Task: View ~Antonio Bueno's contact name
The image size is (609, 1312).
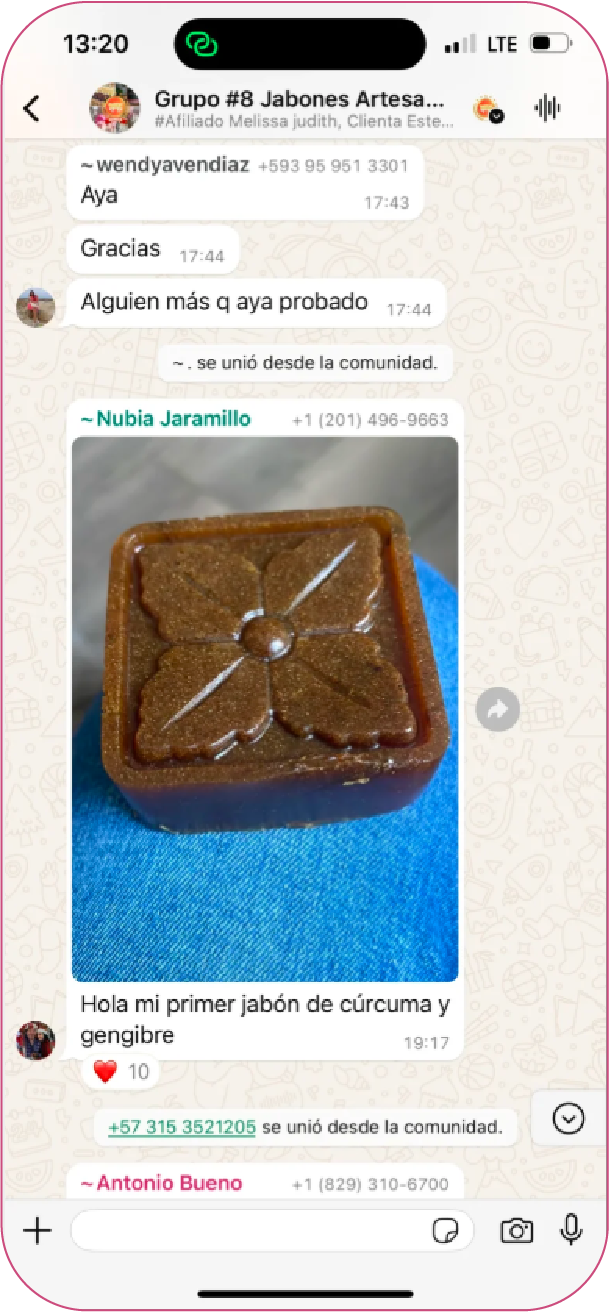Action: [x=162, y=1183]
